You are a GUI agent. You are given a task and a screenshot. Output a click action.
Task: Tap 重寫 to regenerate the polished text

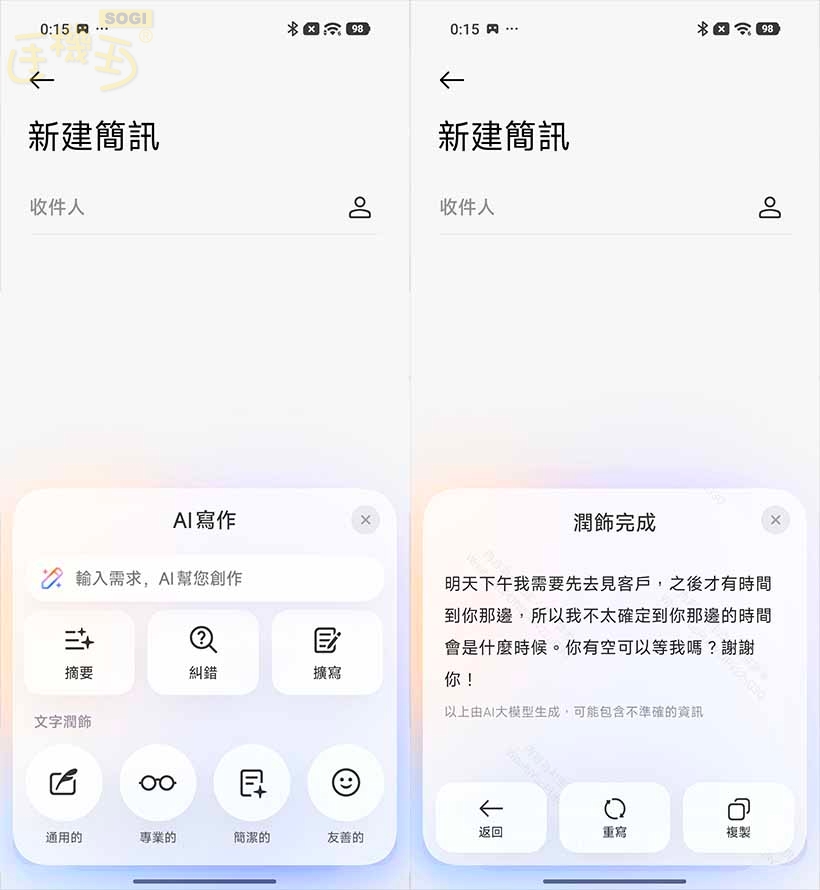coord(613,817)
